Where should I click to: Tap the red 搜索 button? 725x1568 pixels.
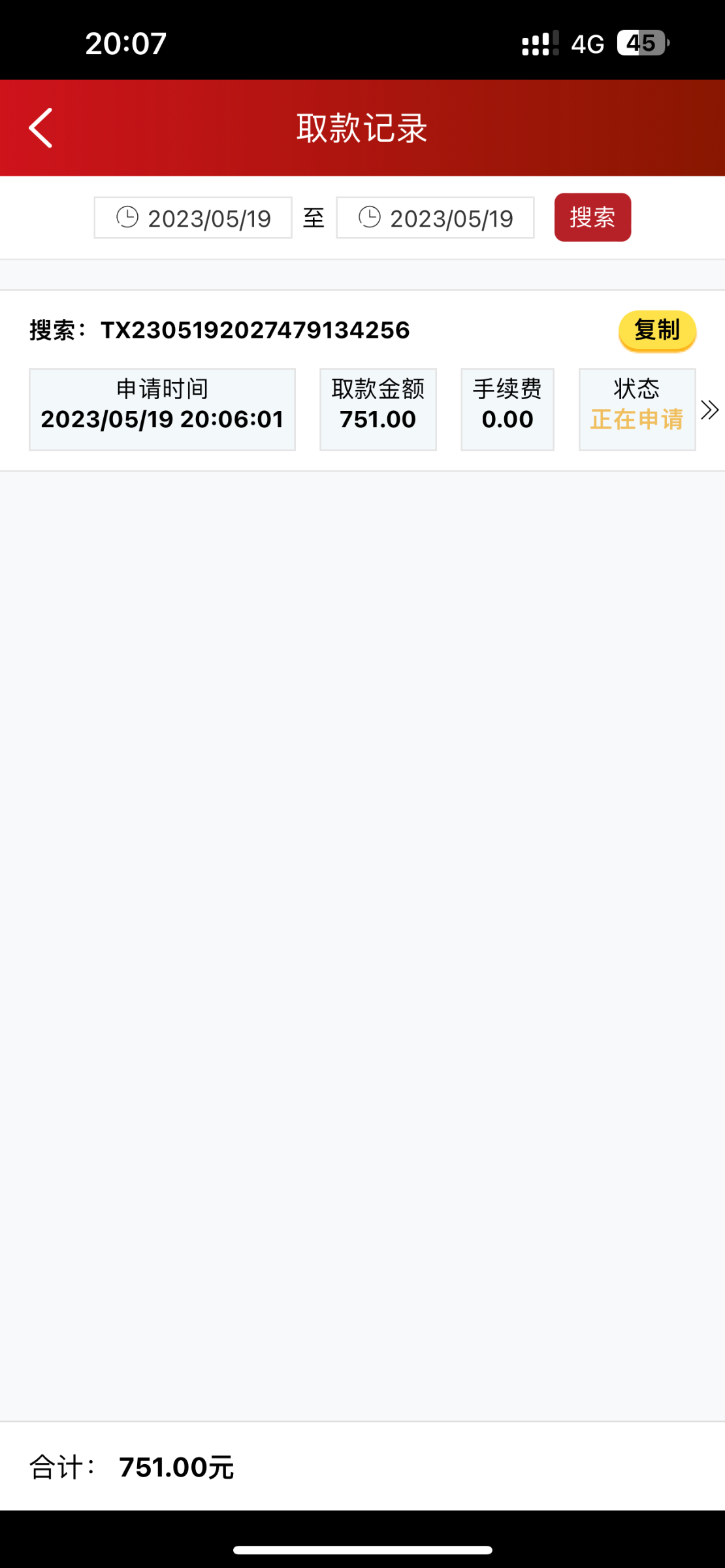[x=592, y=218]
